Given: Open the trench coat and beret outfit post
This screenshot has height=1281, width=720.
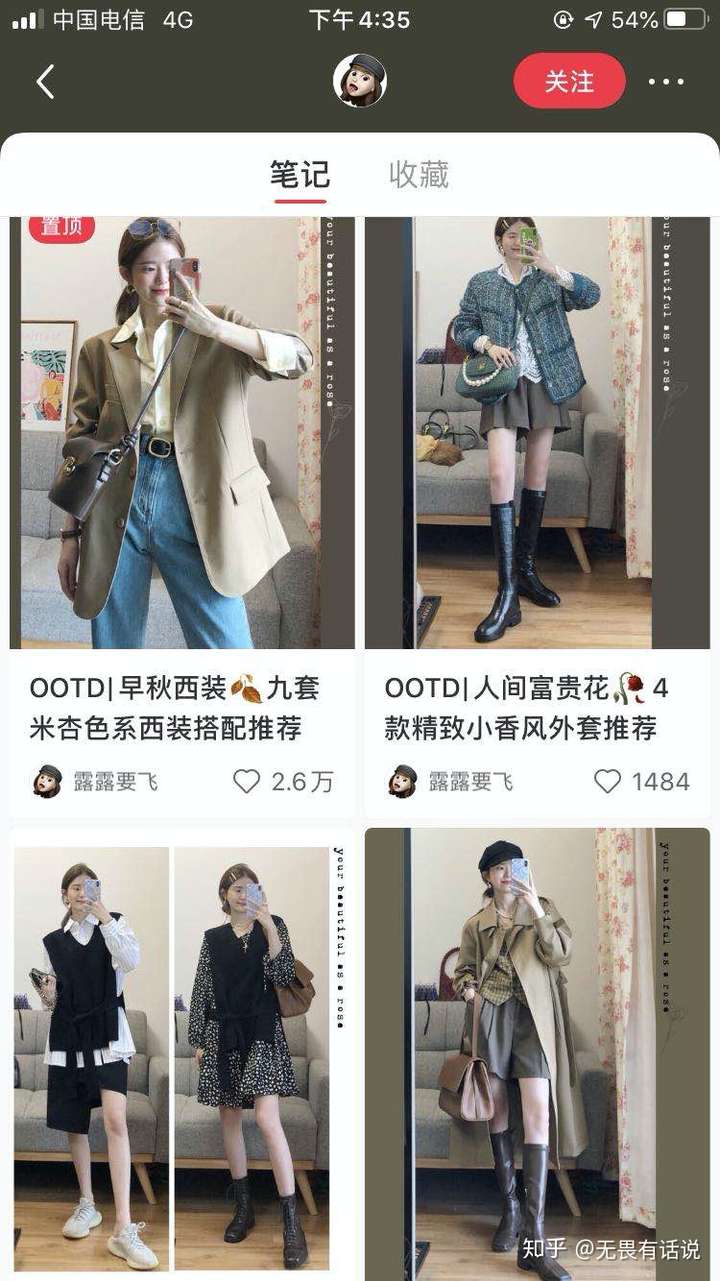Looking at the screenshot, I should [537, 1050].
